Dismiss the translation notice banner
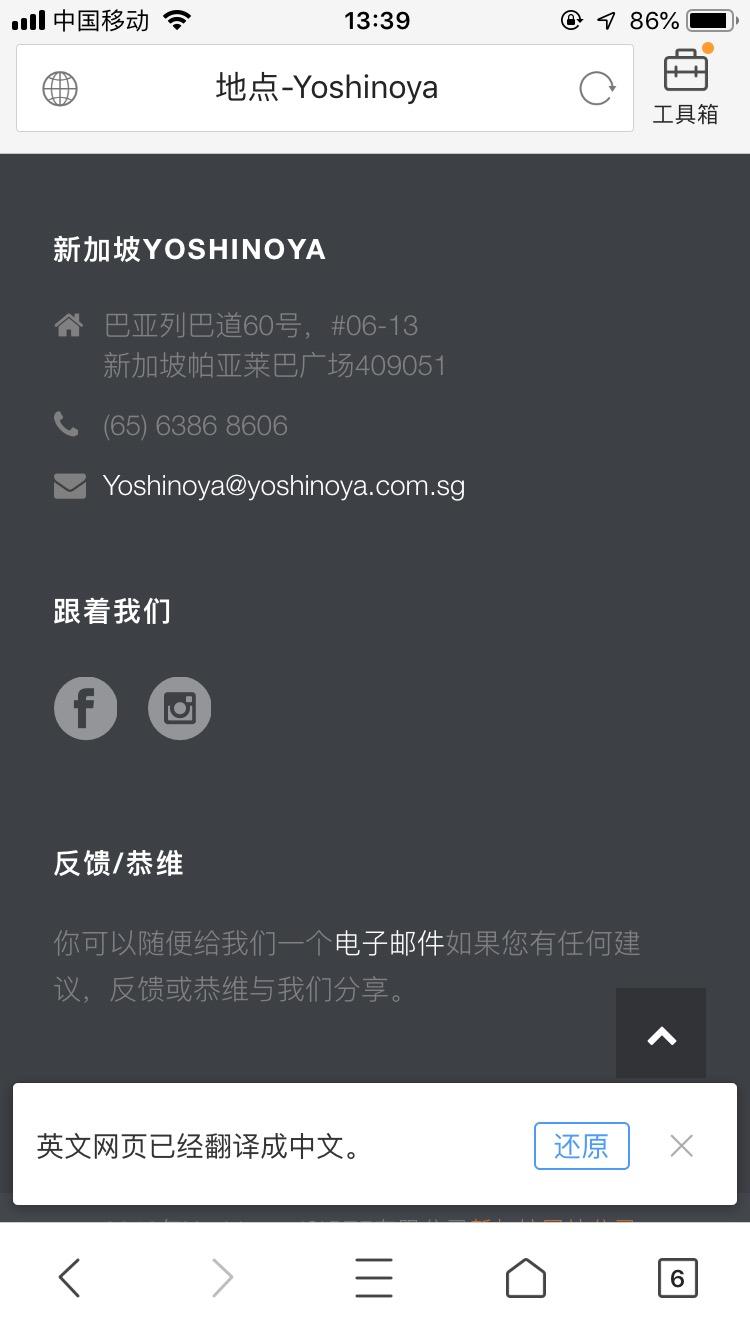This screenshot has width=750, height=1334. [682, 1146]
